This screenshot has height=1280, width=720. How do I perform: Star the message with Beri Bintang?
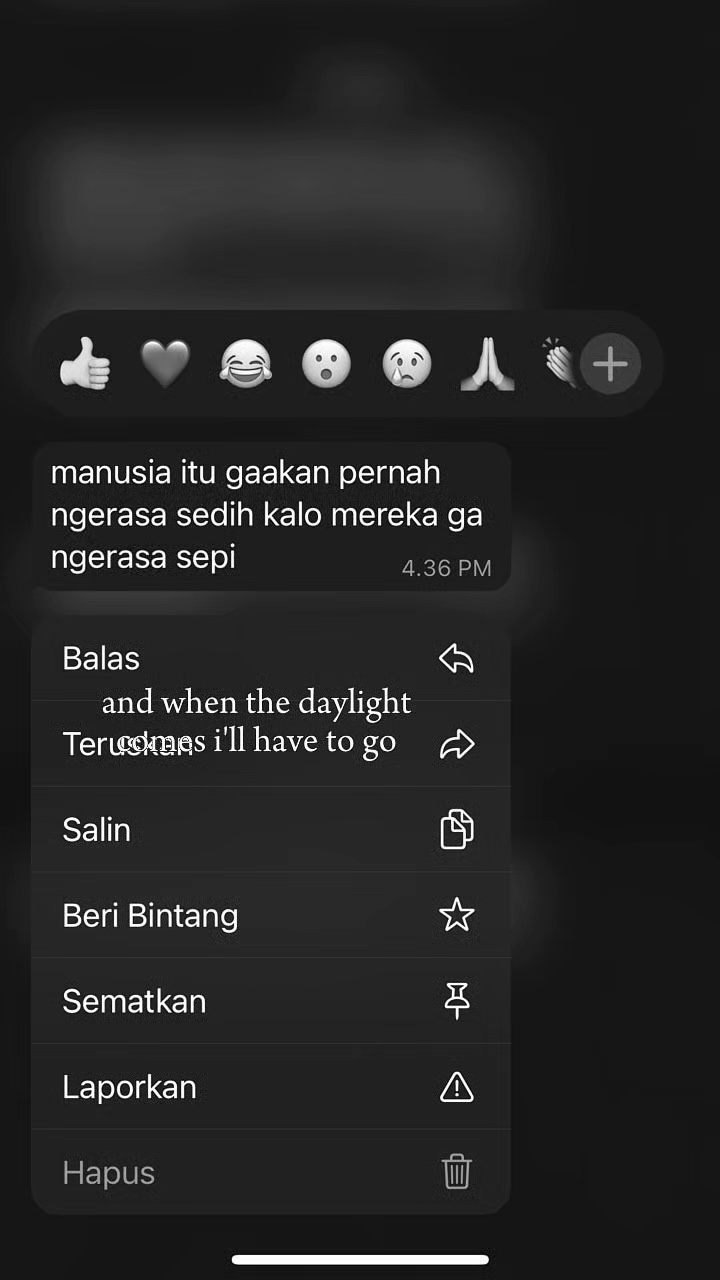point(271,915)
